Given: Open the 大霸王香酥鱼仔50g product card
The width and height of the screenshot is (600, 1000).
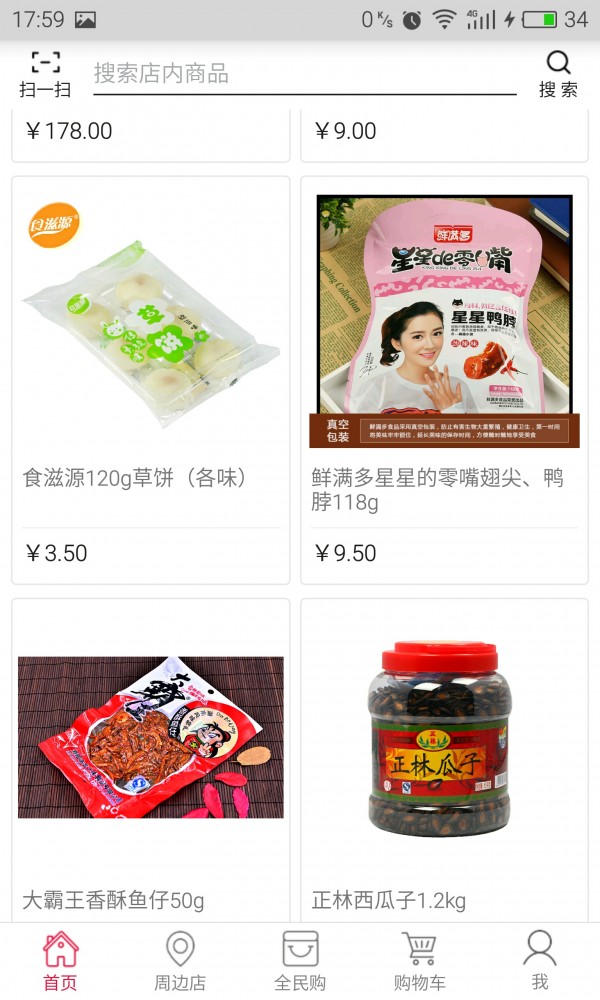Looking at the screenshot, I should 150,760.
